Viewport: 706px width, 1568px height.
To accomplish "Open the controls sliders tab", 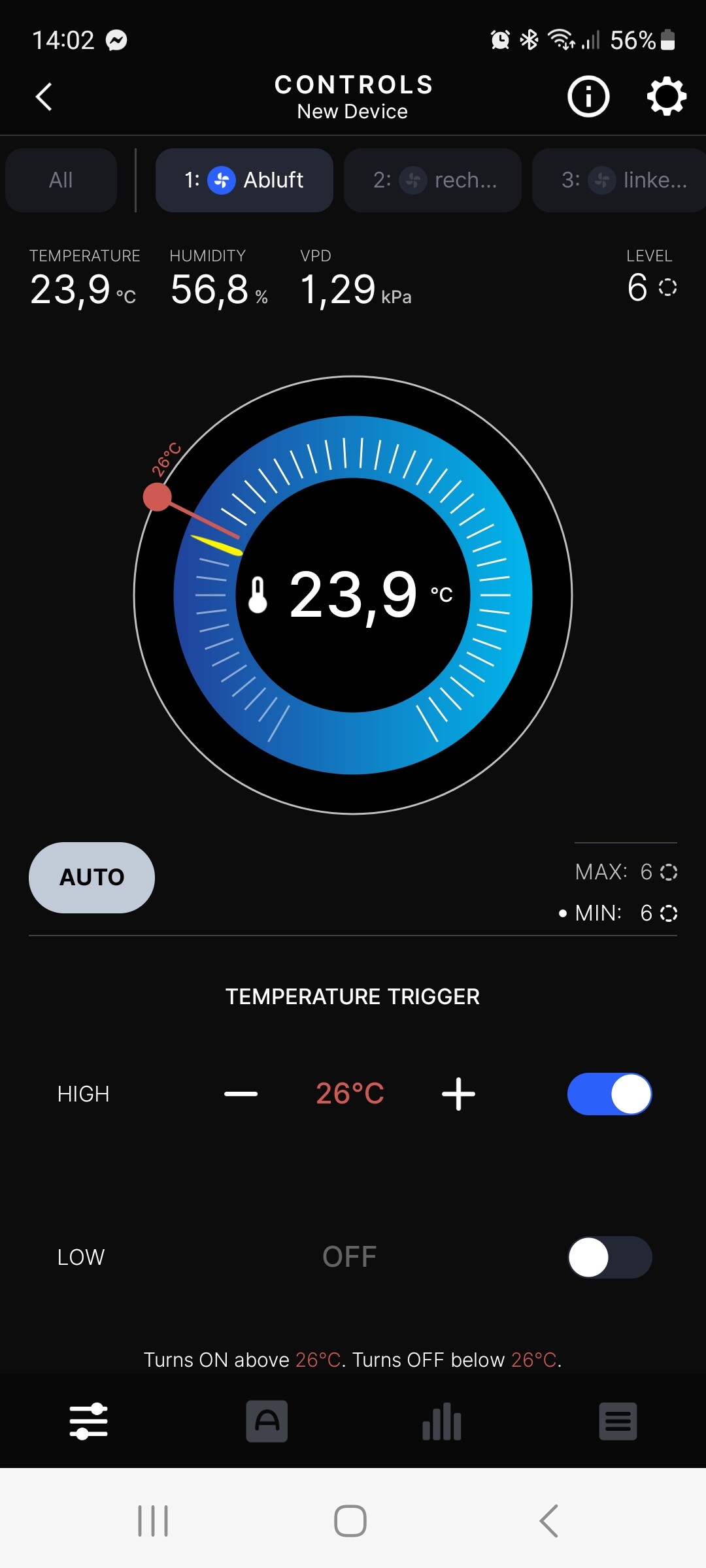I will click(x=88, y=1421).
